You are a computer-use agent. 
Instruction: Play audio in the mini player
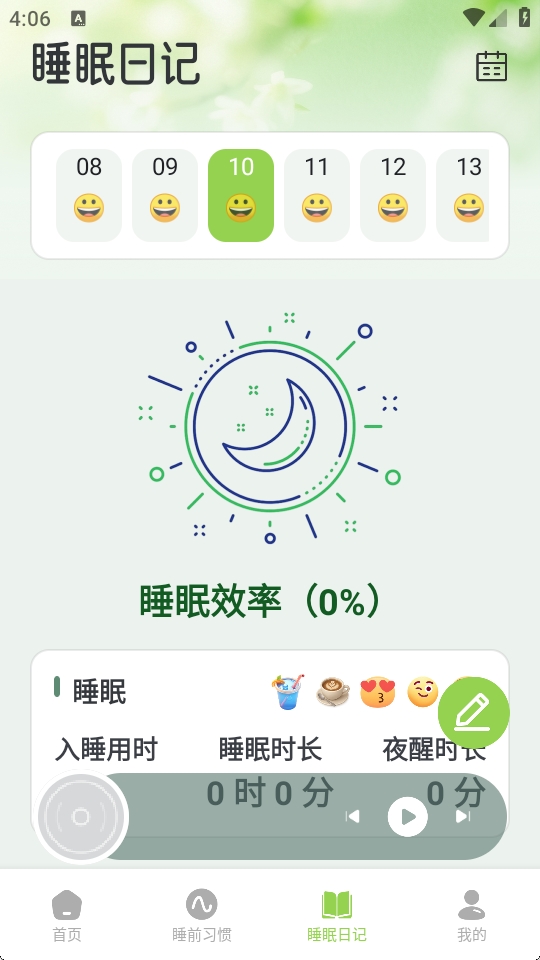pyautogui.click(x=407, y=817)
